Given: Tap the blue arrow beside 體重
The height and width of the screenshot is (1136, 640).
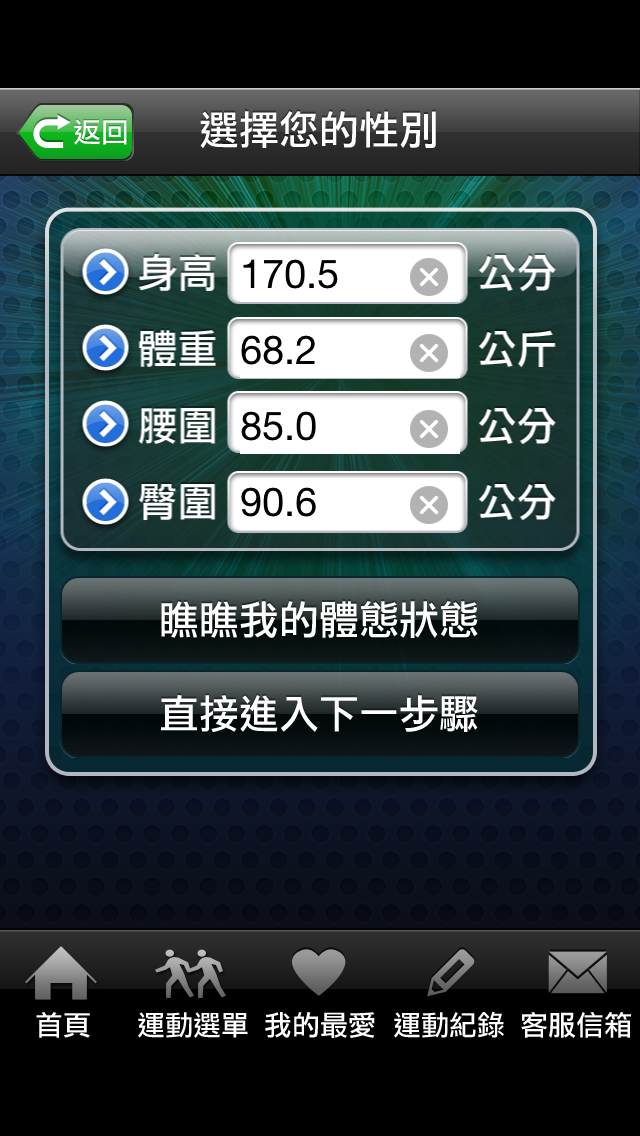Looking at the screenshot, I should [x=105, y=349].
